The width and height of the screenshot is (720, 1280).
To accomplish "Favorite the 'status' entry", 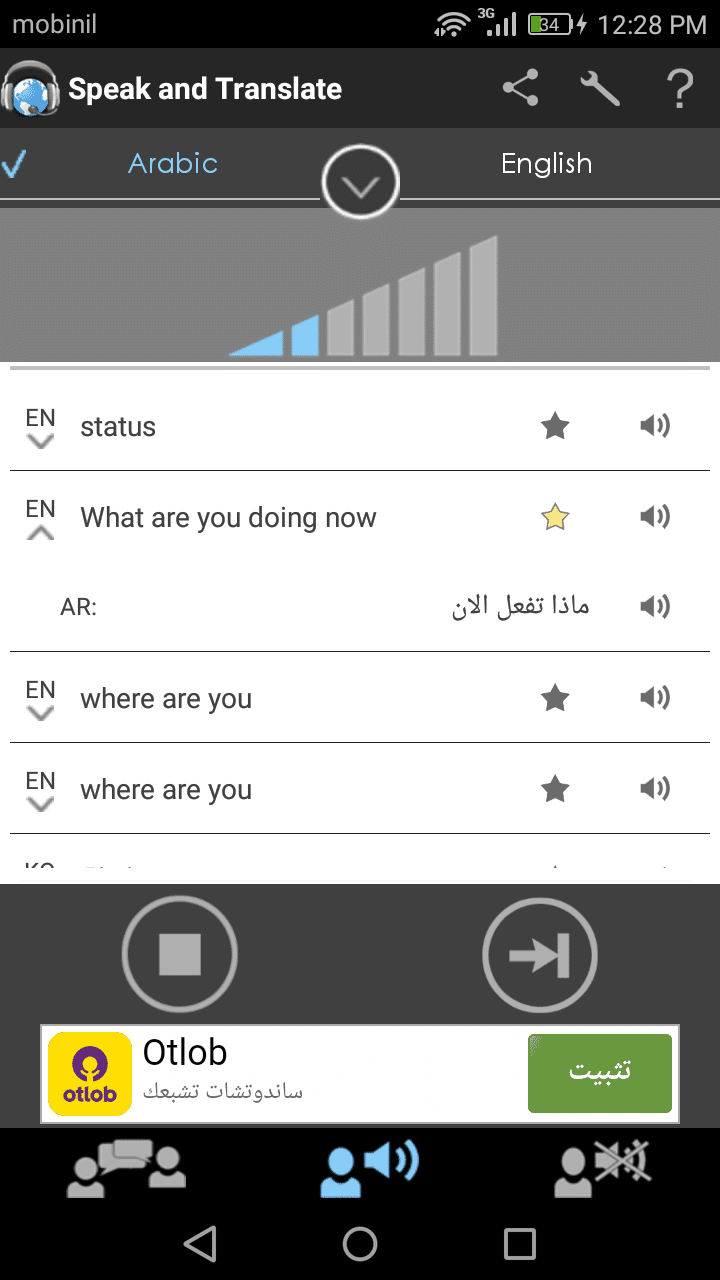I will tap(555, 427).
